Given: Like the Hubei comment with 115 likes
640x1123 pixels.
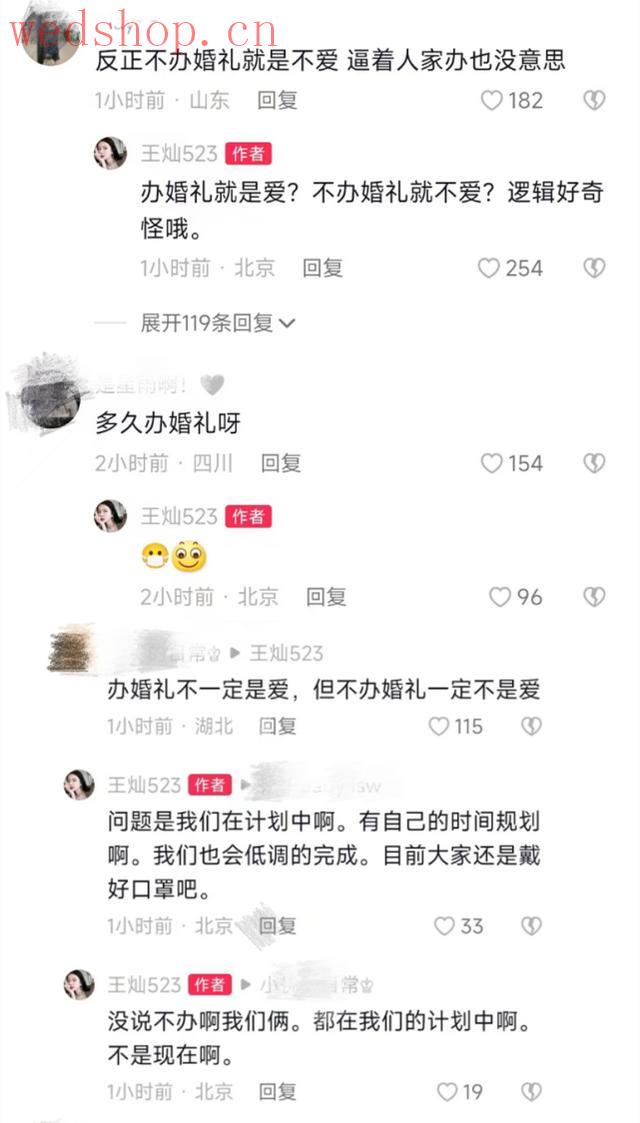Looking at the screenshot, I should 439,727.
